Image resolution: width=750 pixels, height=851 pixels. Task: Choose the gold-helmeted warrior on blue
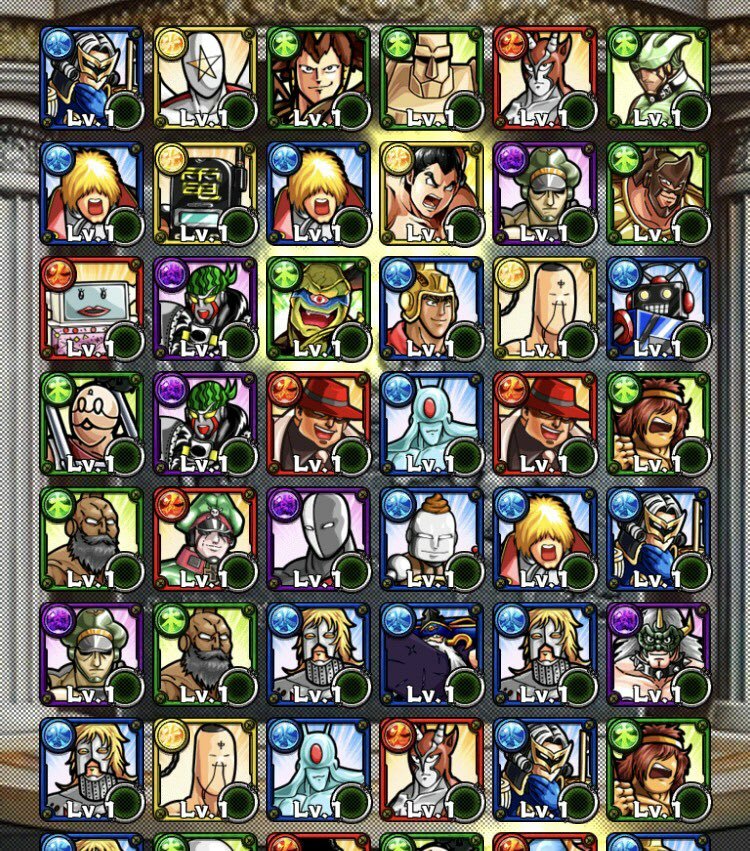(x=431, y=307)
